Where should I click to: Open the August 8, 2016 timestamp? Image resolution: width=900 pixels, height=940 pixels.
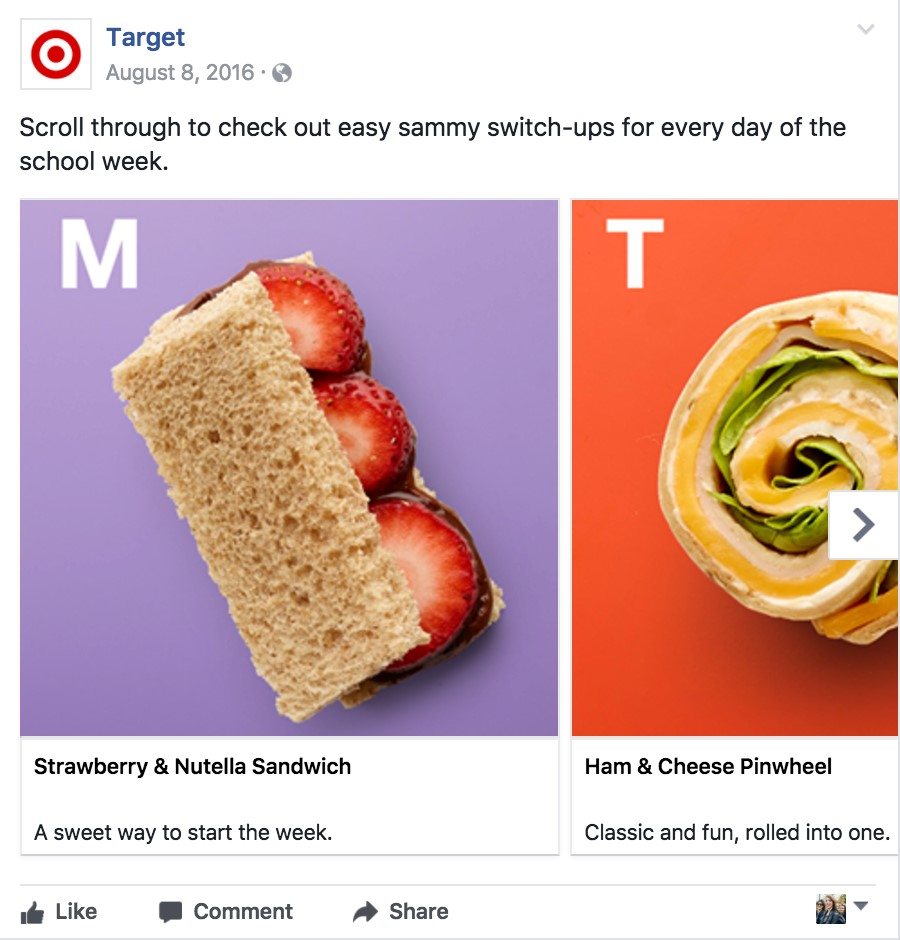coord(182,73)
